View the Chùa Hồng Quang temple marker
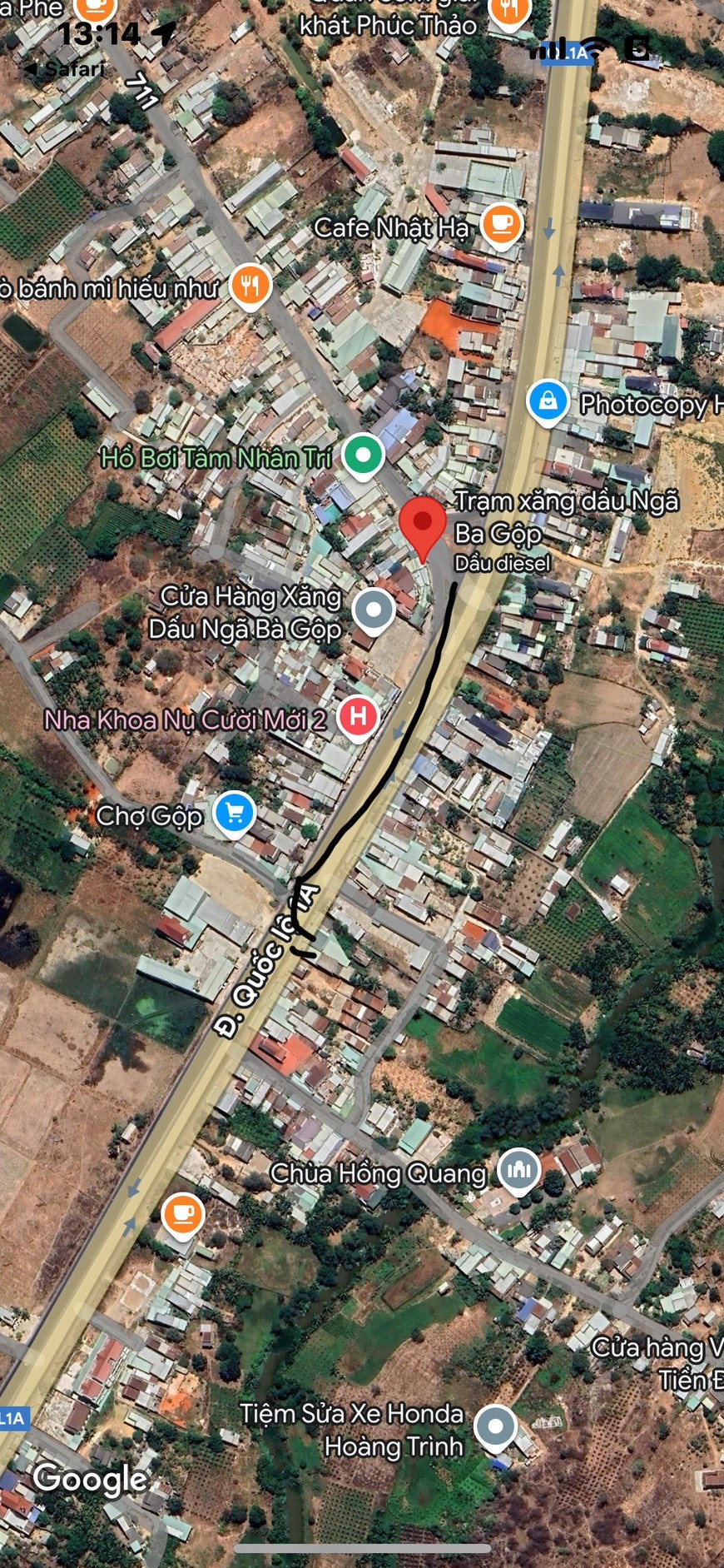The image size is (724, 1568). click(518, 1170)
